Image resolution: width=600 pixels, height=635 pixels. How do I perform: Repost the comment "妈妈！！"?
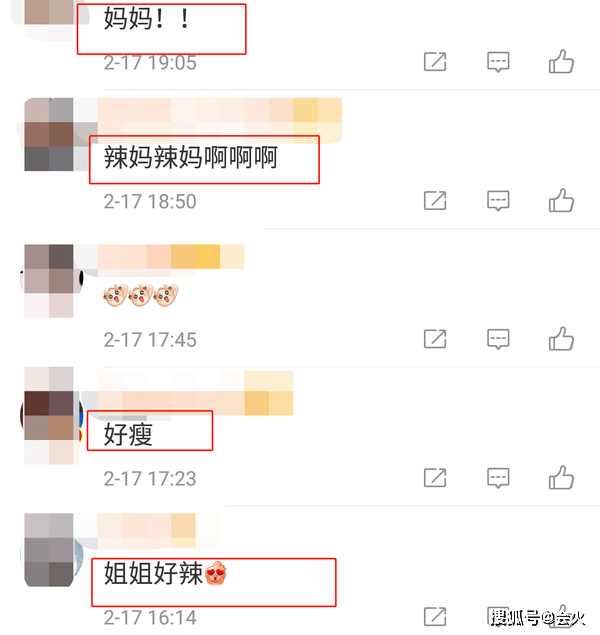coord(435,62)
